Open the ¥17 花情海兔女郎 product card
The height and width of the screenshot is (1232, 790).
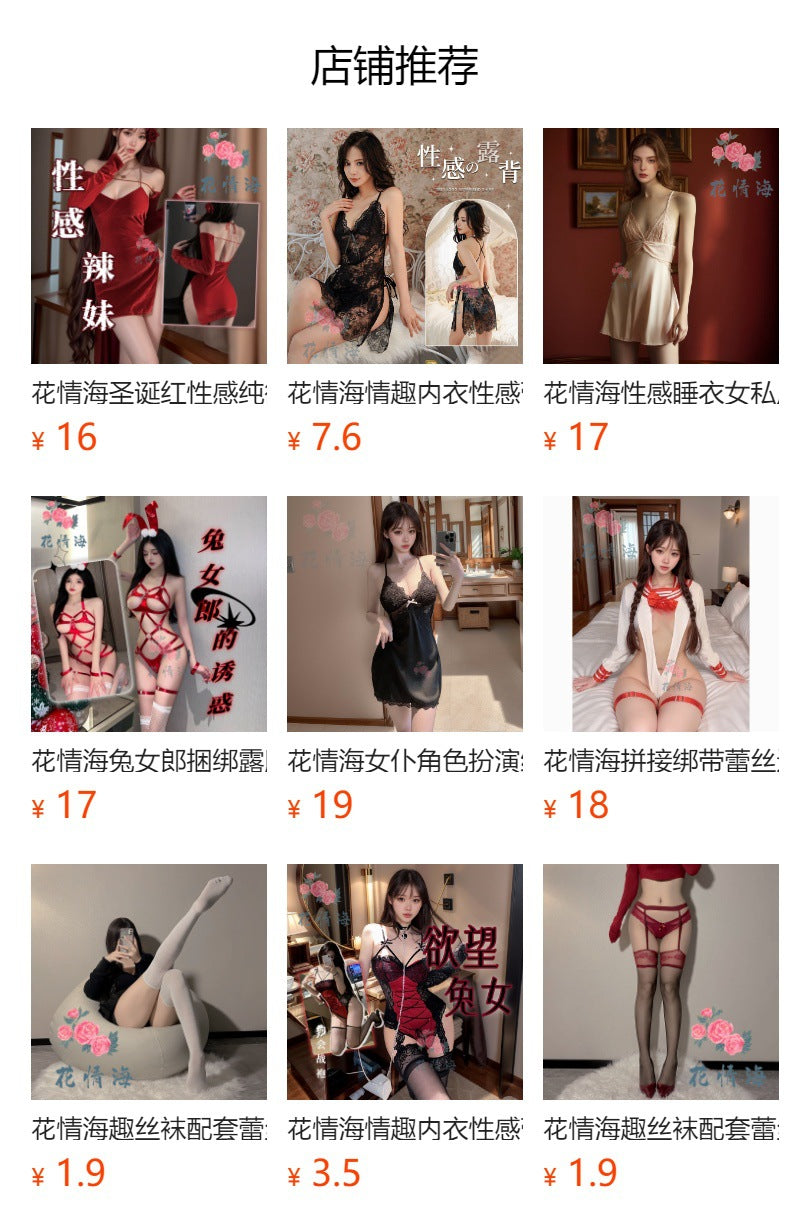pos(148,614)
